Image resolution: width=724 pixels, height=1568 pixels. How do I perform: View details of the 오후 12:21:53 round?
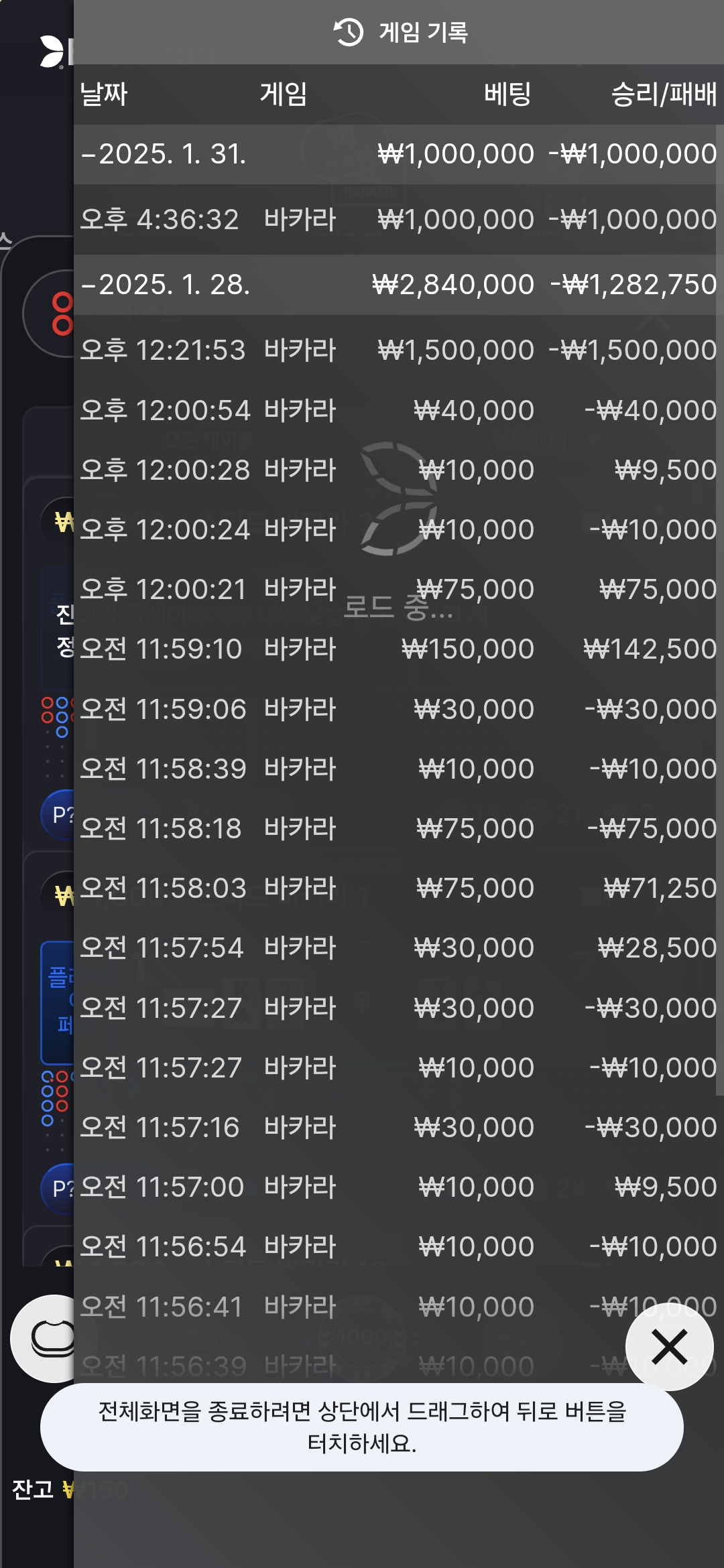pos(396,350)
